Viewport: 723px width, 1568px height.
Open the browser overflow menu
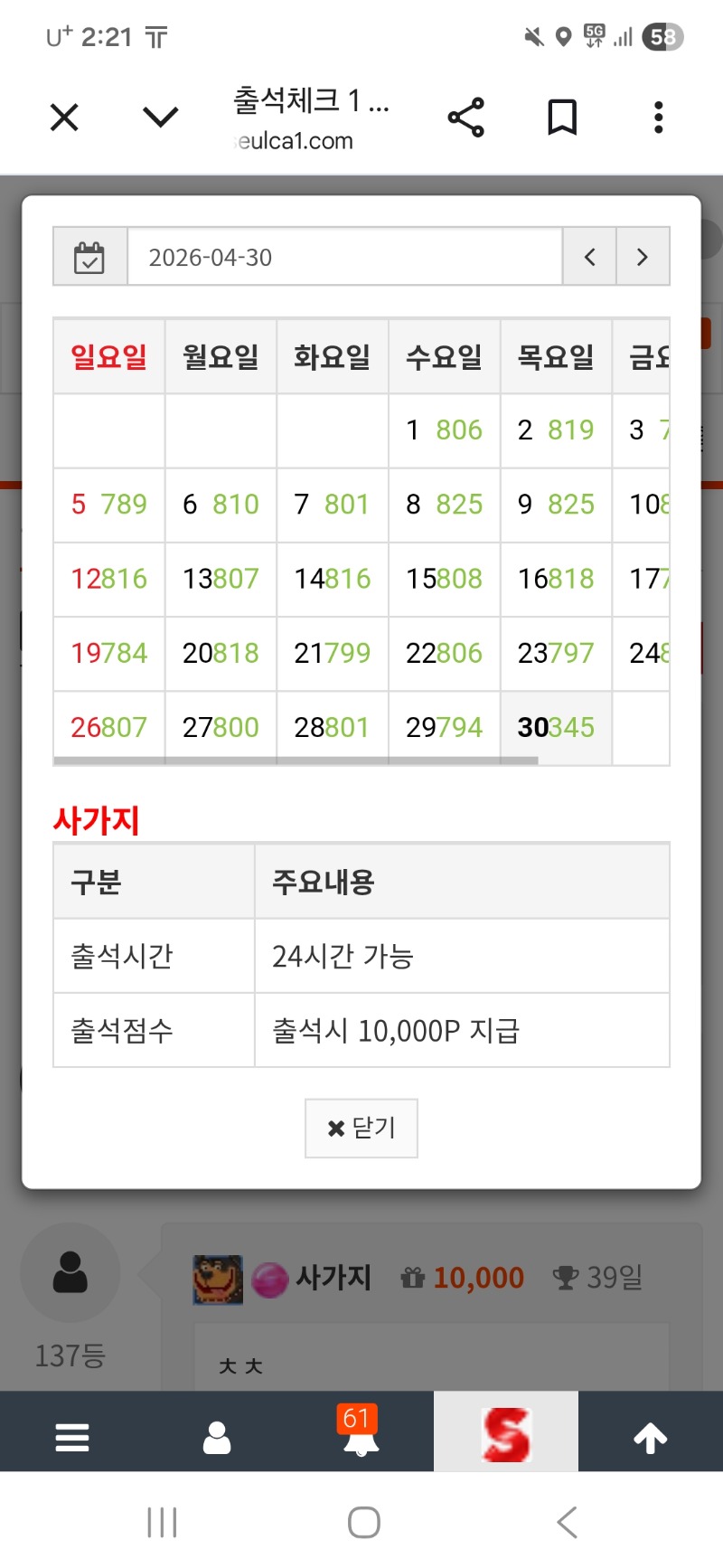tap(659, 118)
